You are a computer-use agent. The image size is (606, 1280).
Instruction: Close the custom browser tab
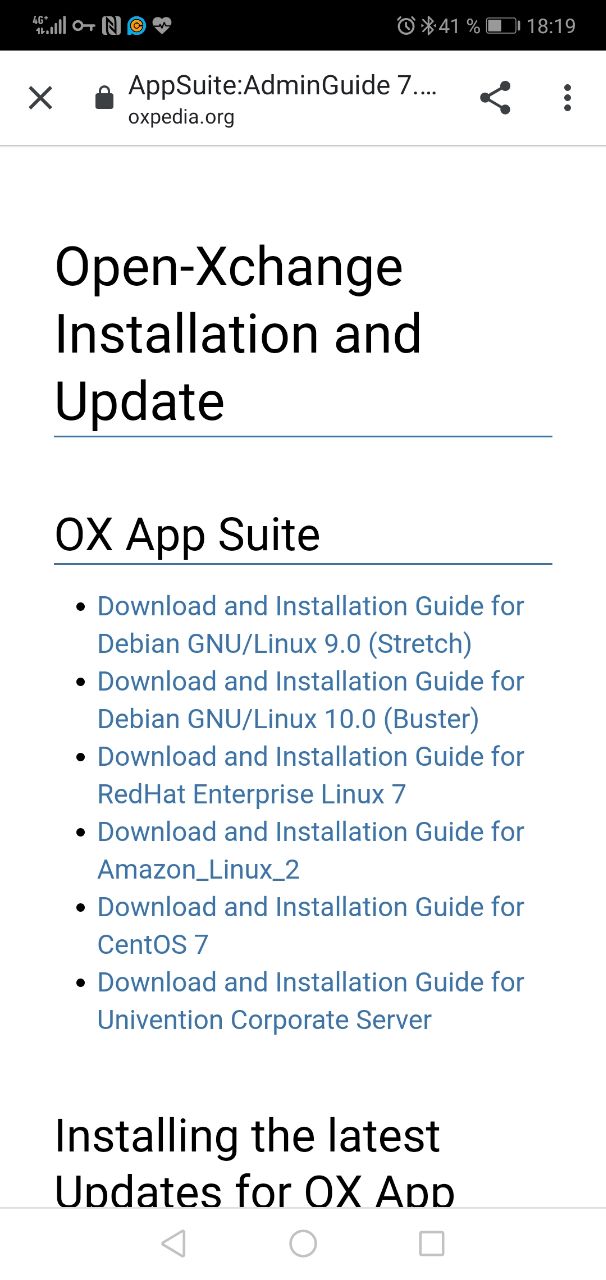pos(40,98)
